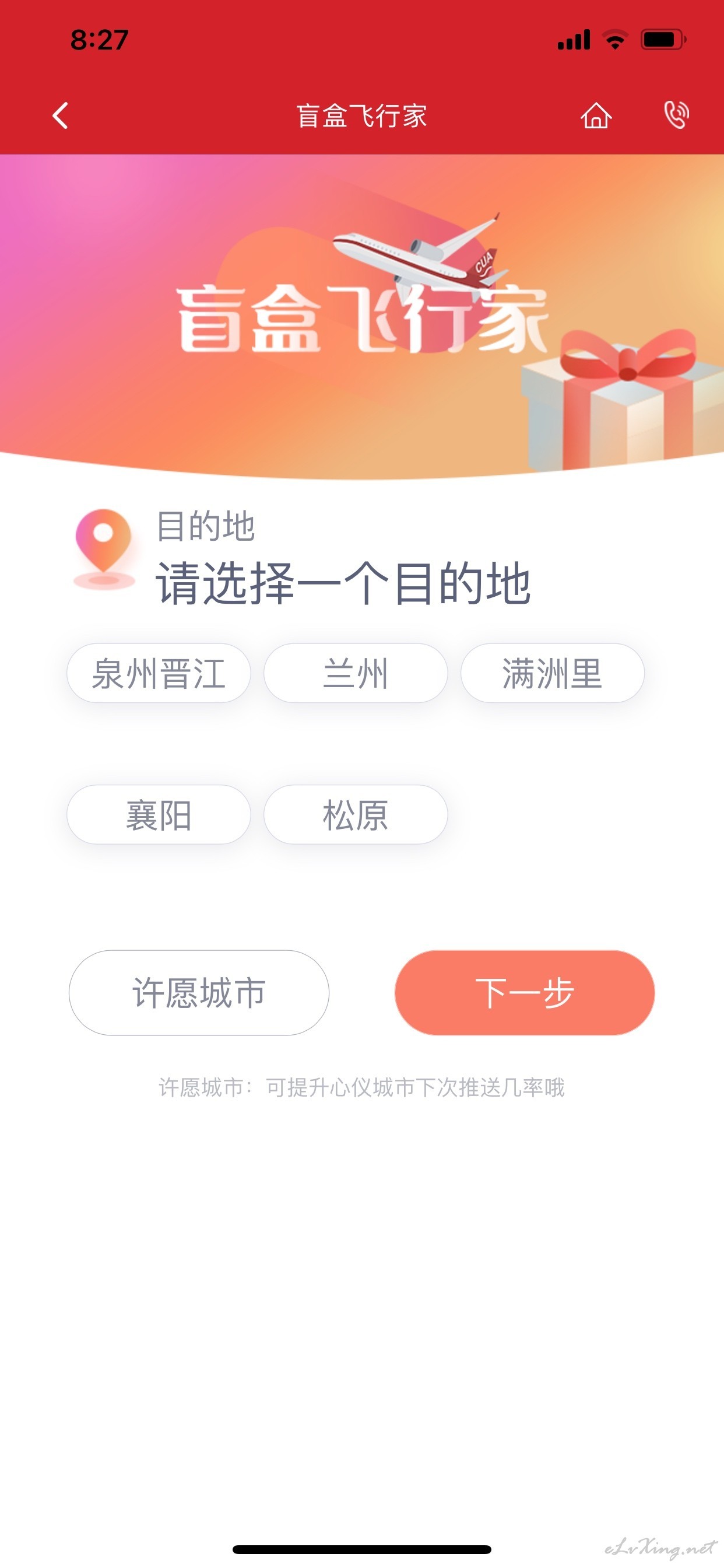724x1568 pixels.
Task: Select the 襄阳 destination chip
Action: tap(159, 814)
